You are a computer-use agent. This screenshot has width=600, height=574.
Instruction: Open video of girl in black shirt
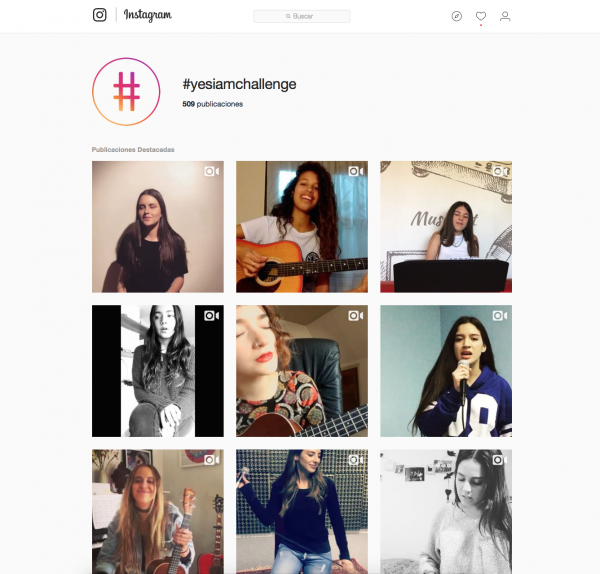point(158,227)
